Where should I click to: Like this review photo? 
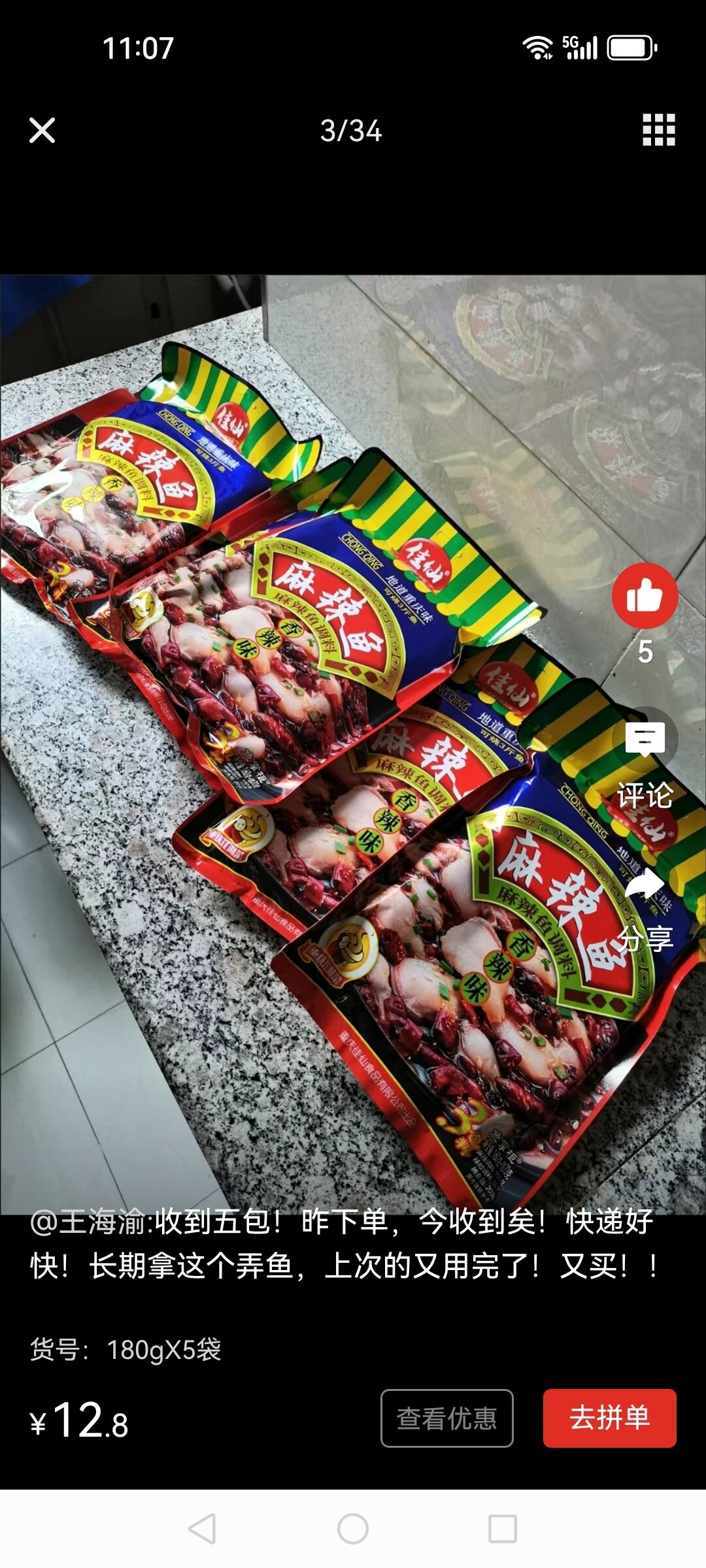pyautogui.click(x=645, y=596)
